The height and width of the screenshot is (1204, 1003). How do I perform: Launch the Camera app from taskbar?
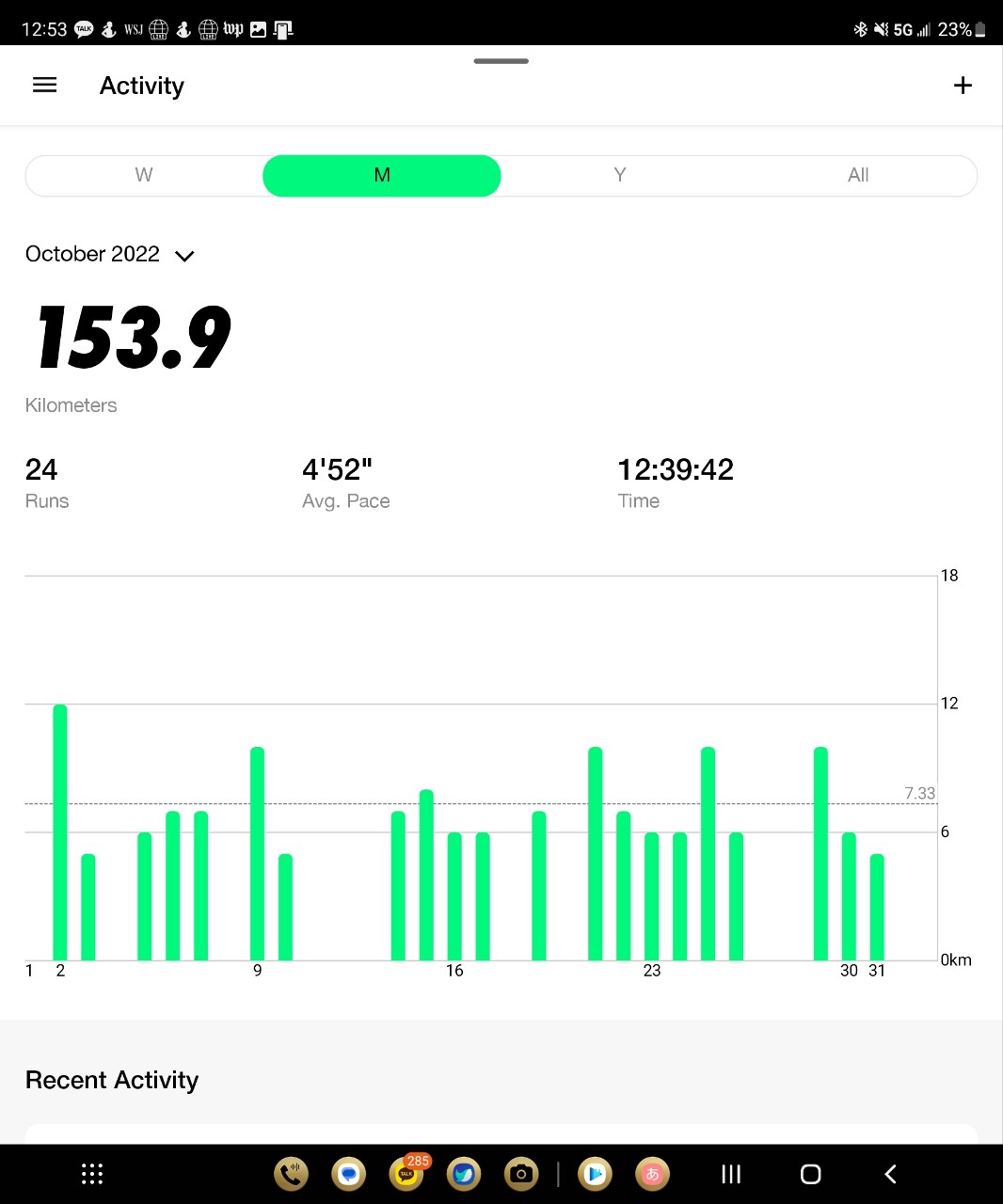(521, 1174)
